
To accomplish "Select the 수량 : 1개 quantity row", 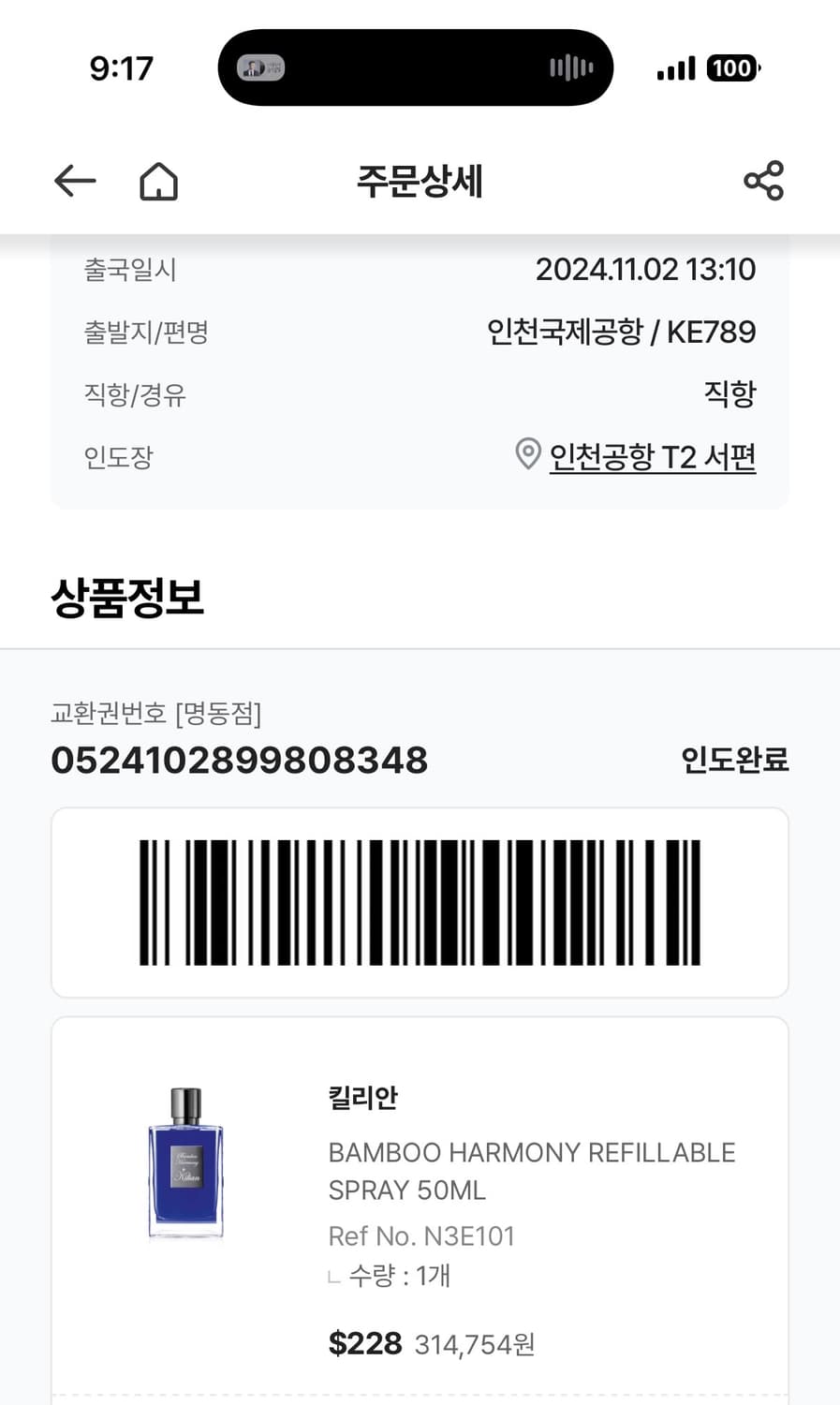I will [390, 1275].
